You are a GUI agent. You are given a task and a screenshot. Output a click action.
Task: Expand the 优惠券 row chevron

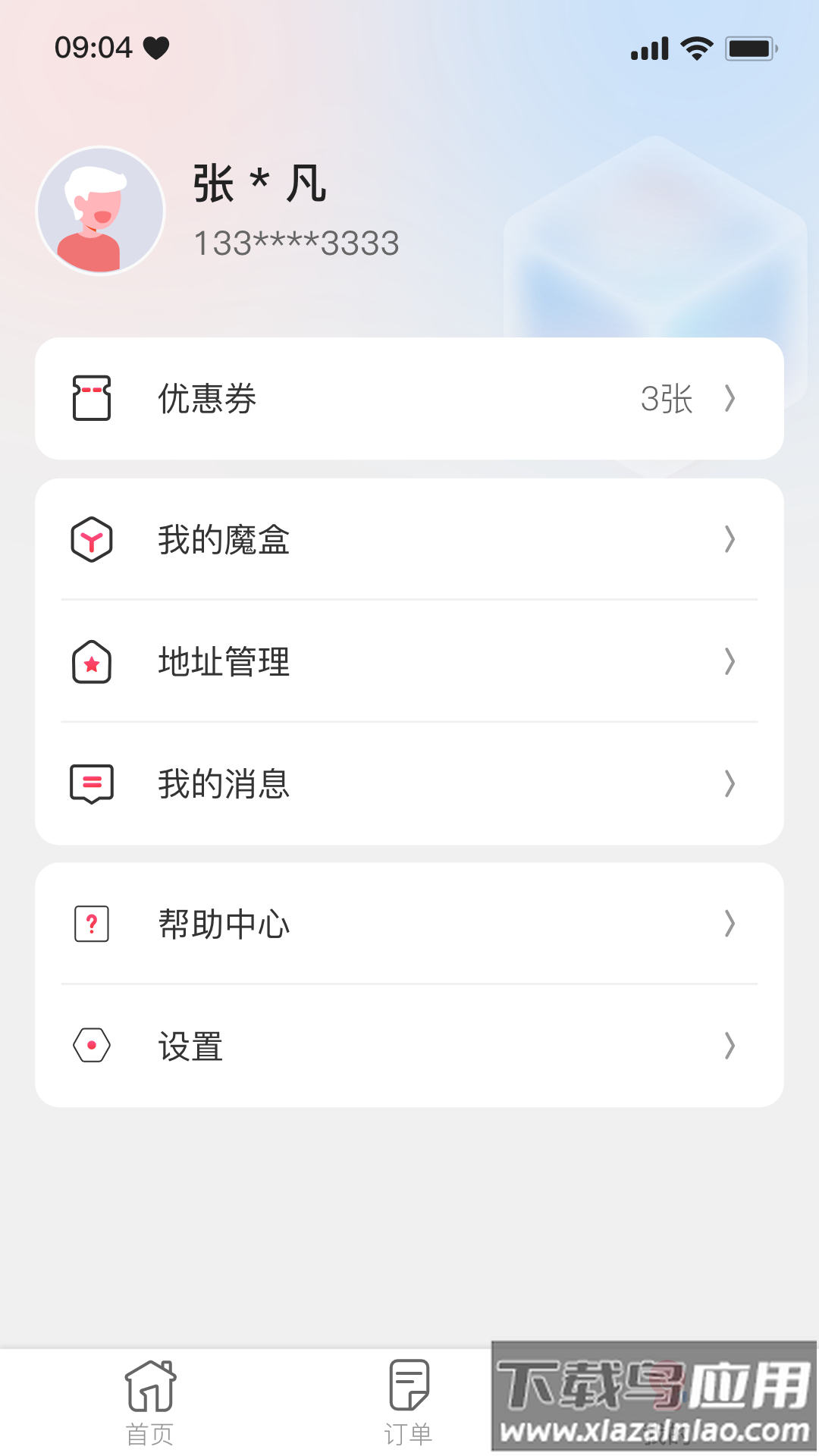coord(730,398)
